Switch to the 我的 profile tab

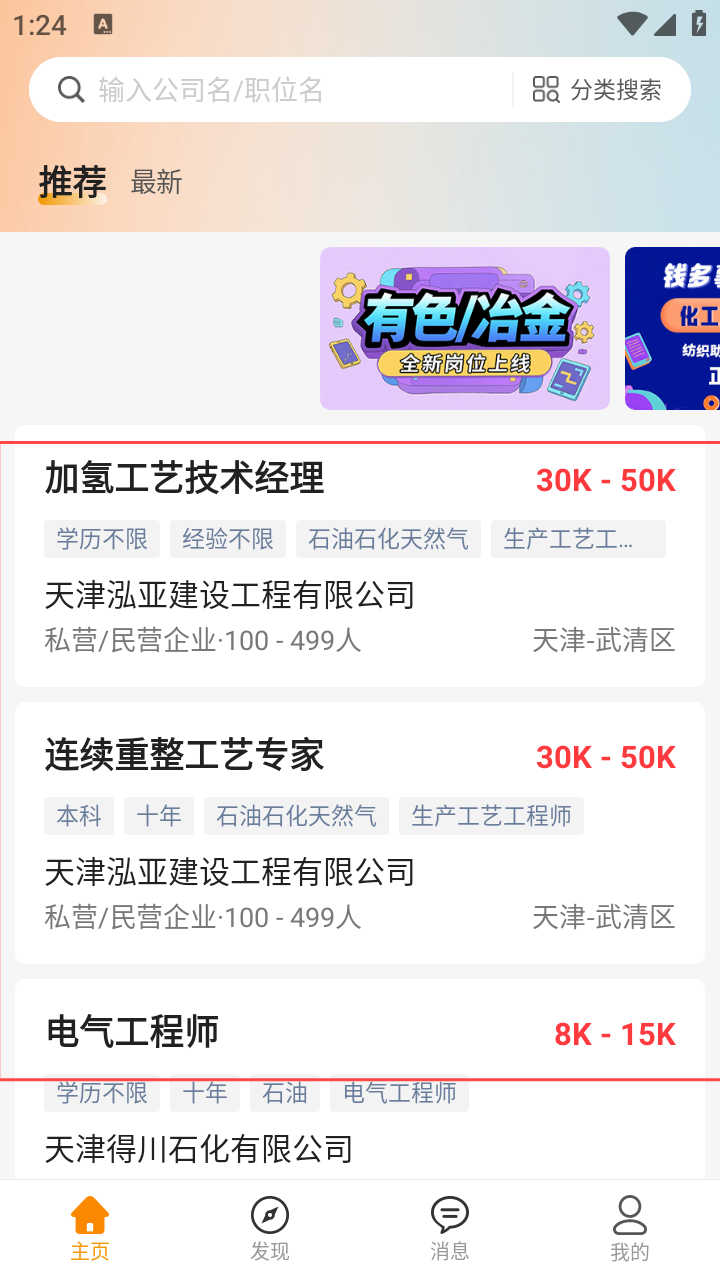point(629,1229)
